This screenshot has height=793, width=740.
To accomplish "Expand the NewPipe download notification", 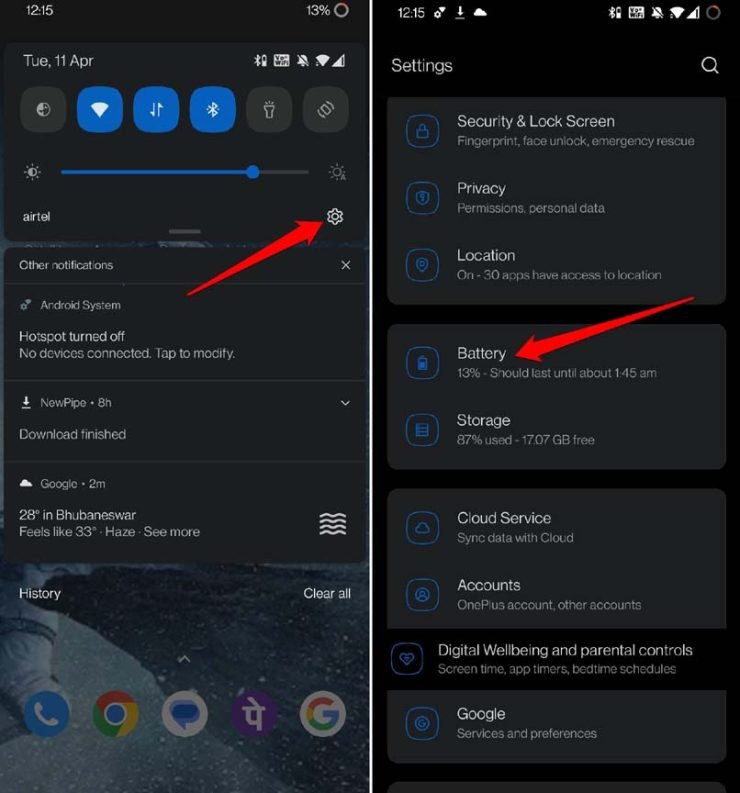I will pos(345,403).
